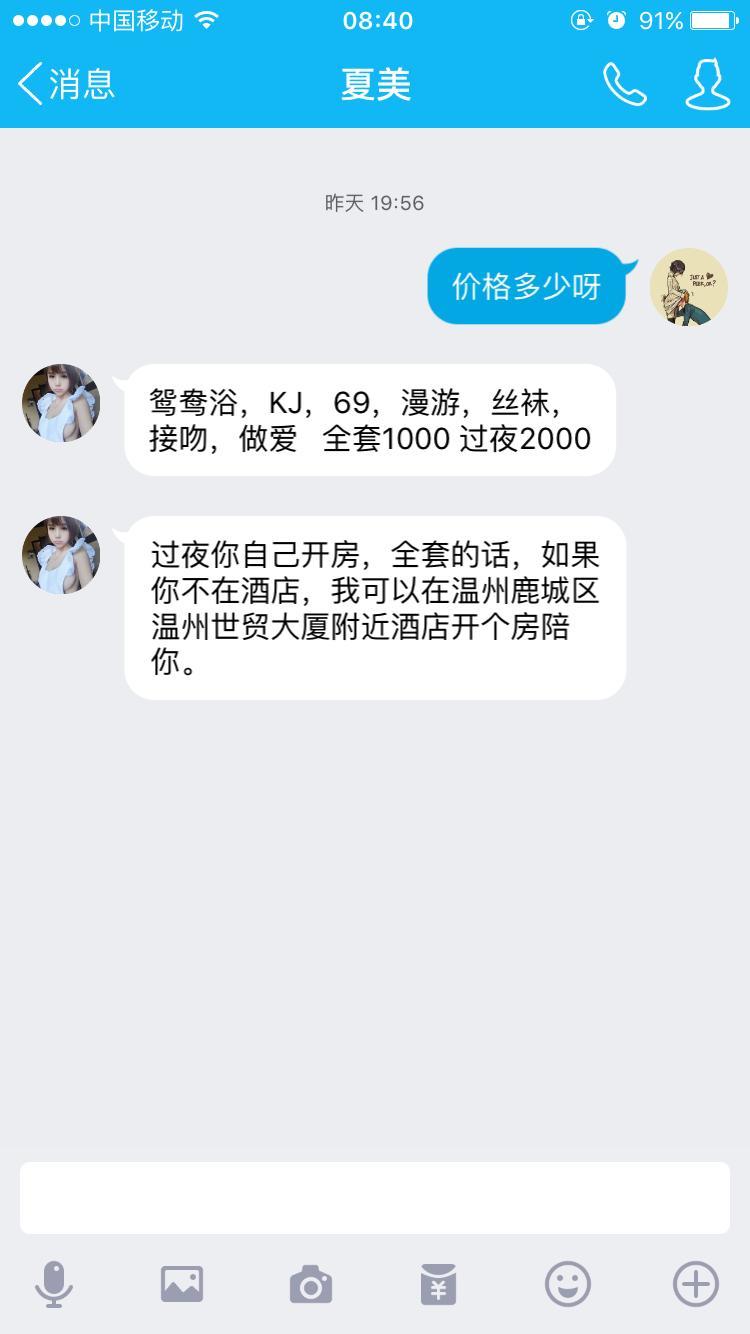This screenshot has height=1334, width=750.
Task: Go back to the 消息 list
Action: tap(66, 84)
